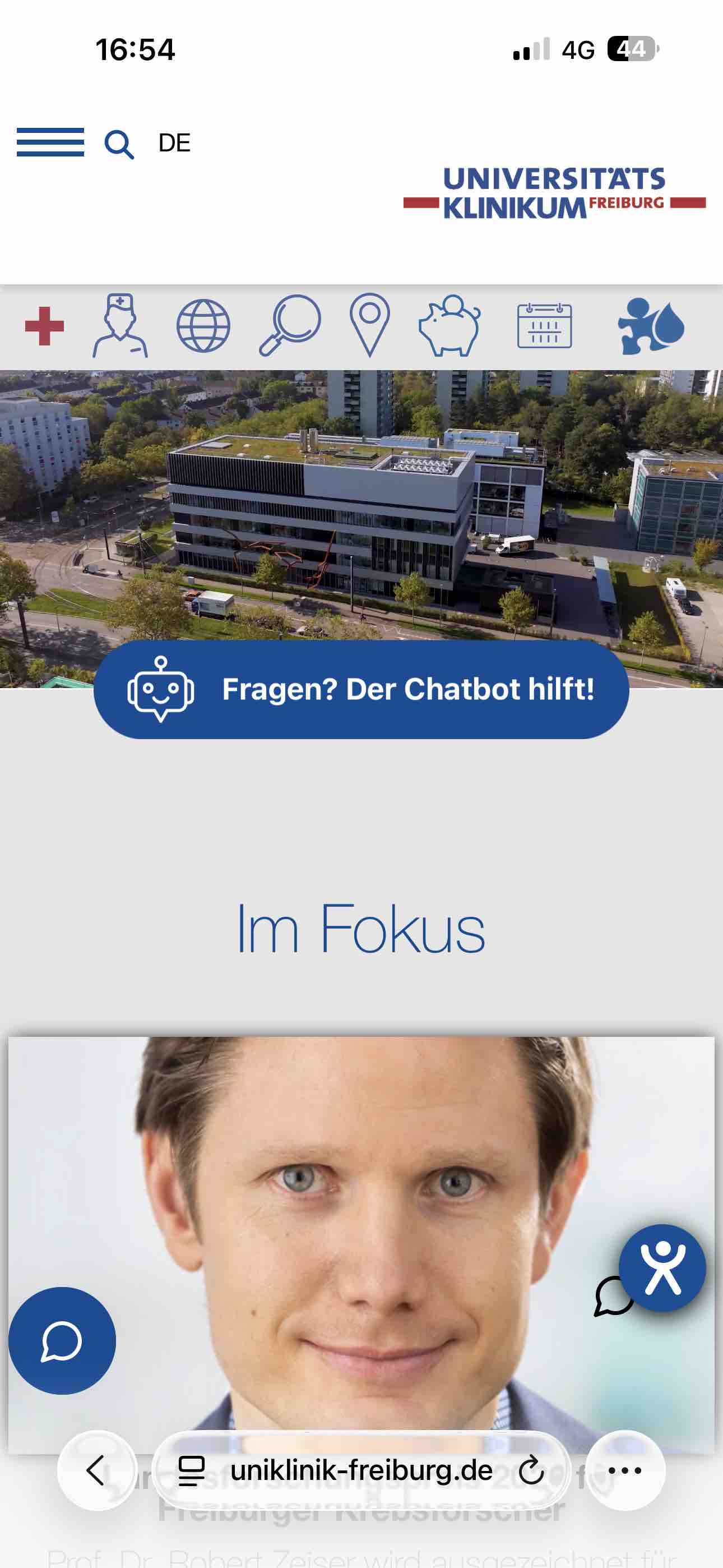Open the Im Fokus article card
The image size is (723, 1568).
pyautogui.click(x=361, y=1217)
